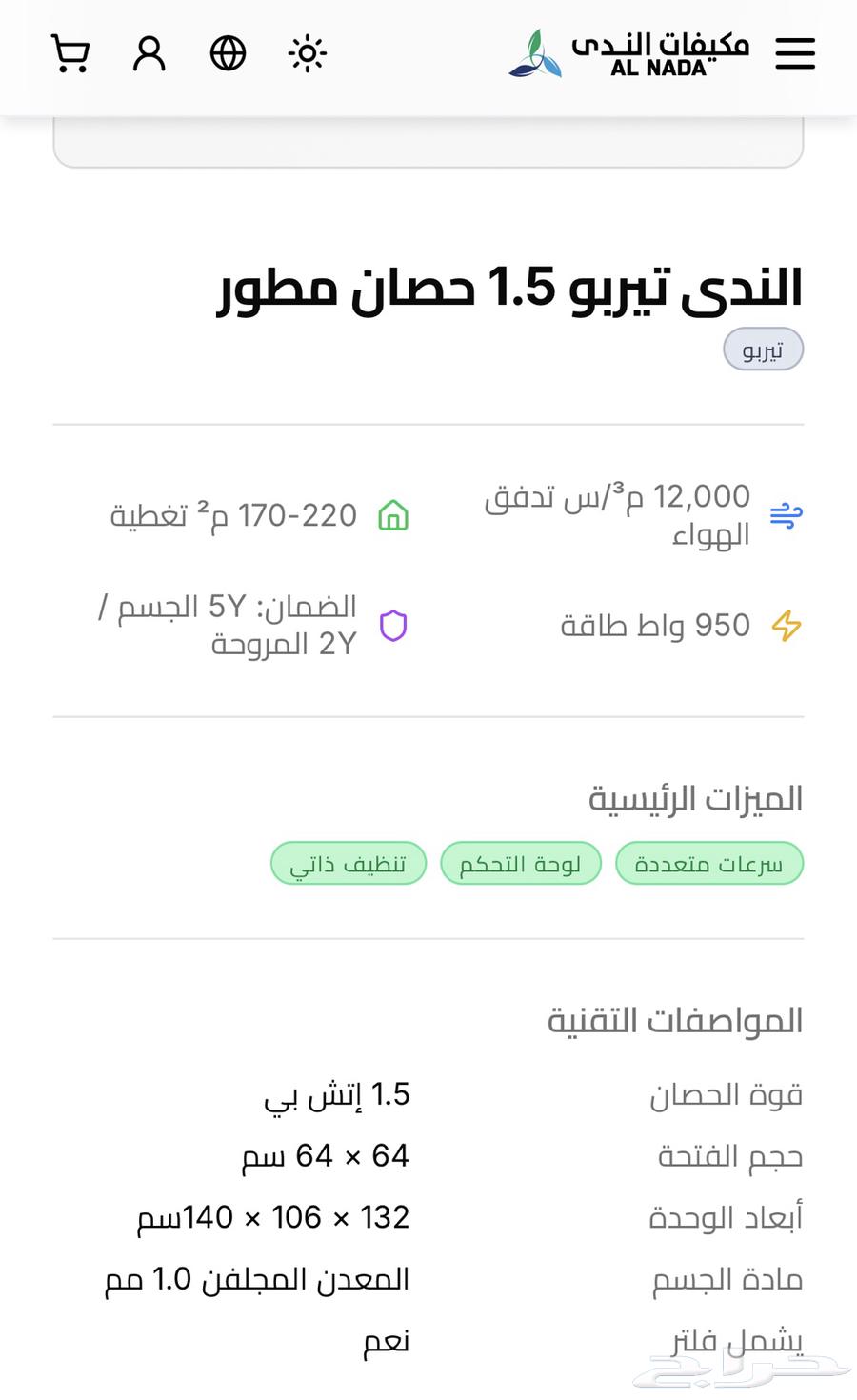
Task: Open the shopping cart icon
Action: pyautogui.click(x=70, y=53)
